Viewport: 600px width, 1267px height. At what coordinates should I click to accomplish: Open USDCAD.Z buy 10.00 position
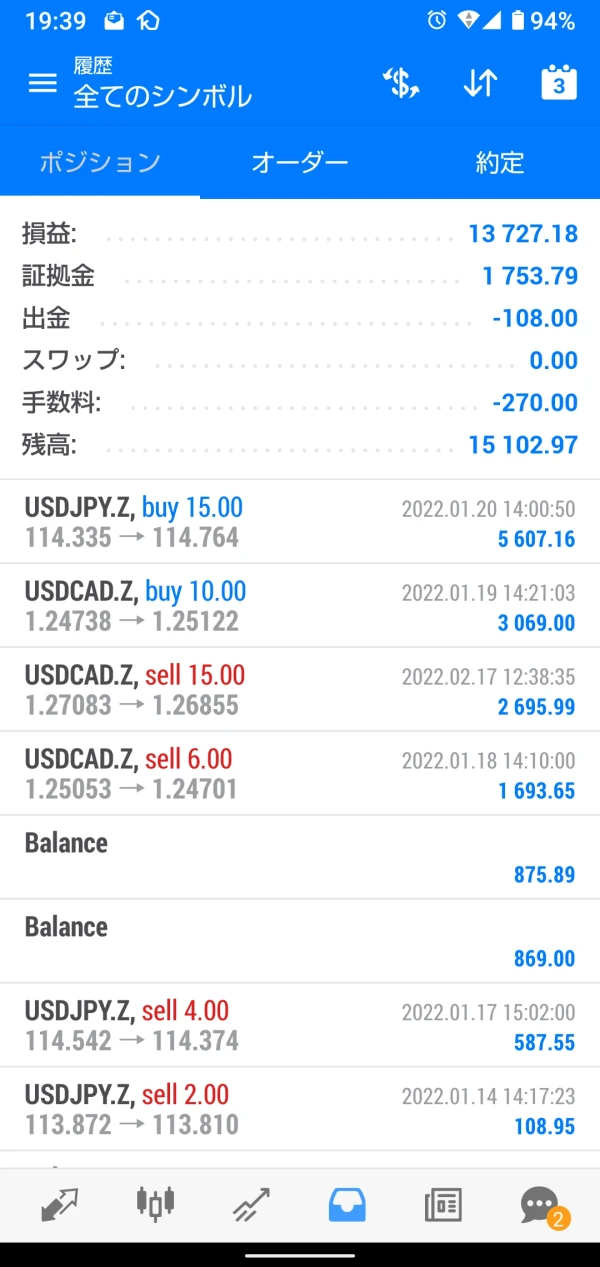pyautogui.click(x=300, y=606)
